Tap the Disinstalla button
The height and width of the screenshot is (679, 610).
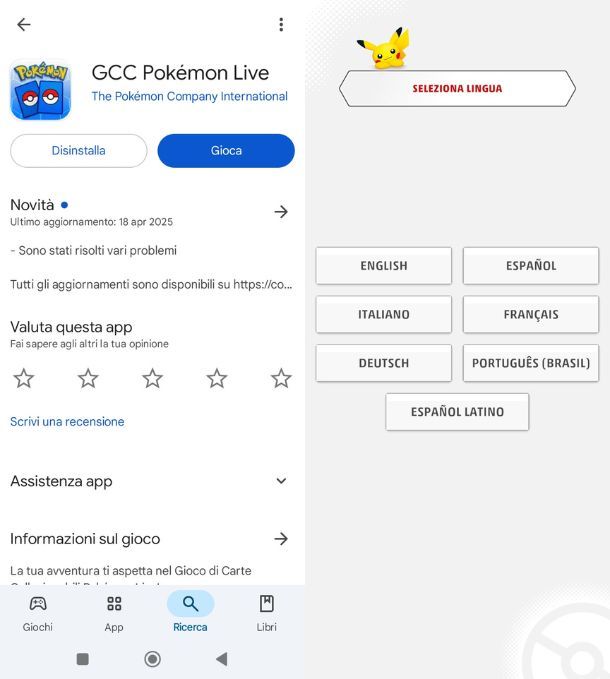78,151
